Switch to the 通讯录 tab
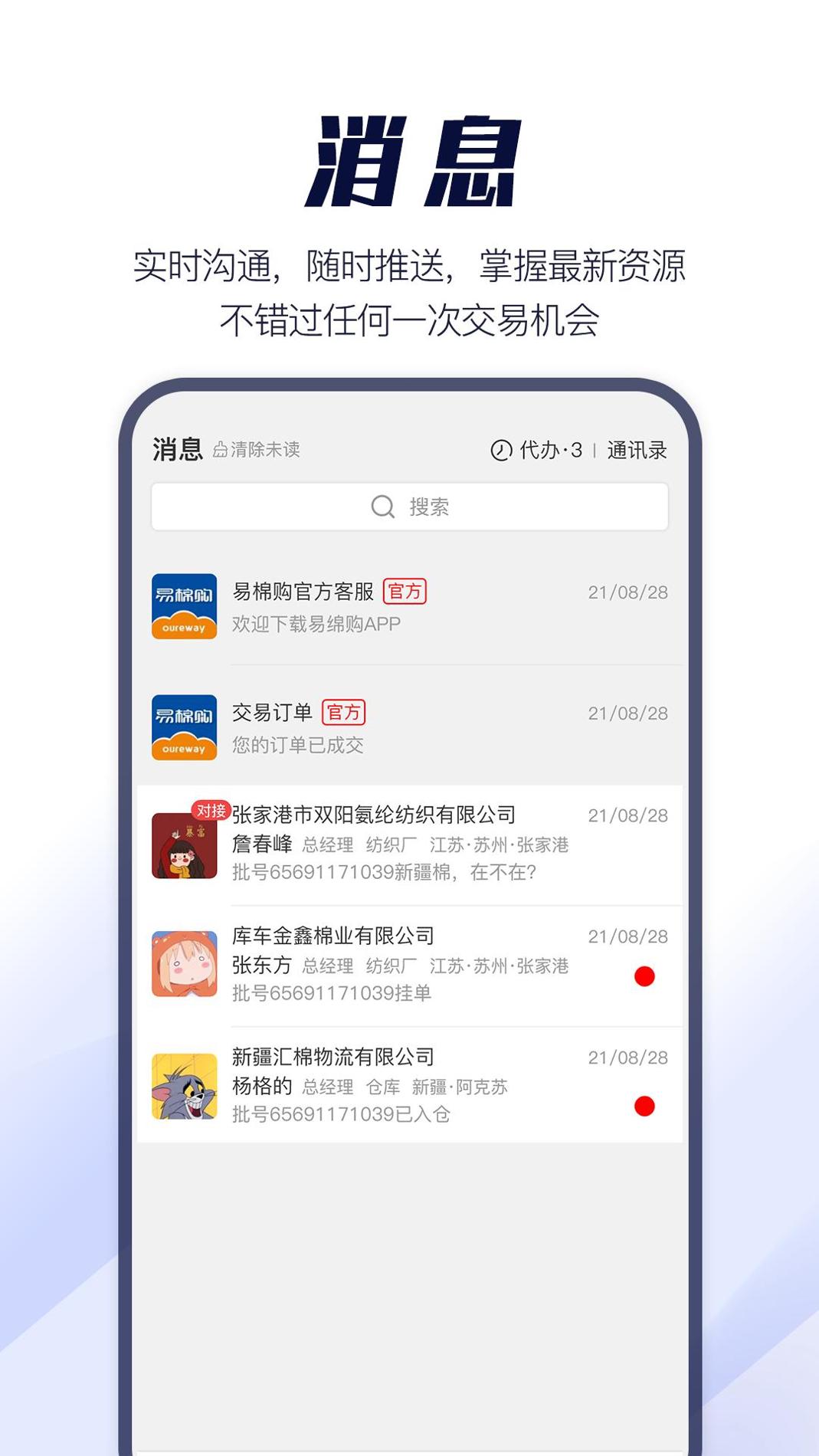 [638, 451]
